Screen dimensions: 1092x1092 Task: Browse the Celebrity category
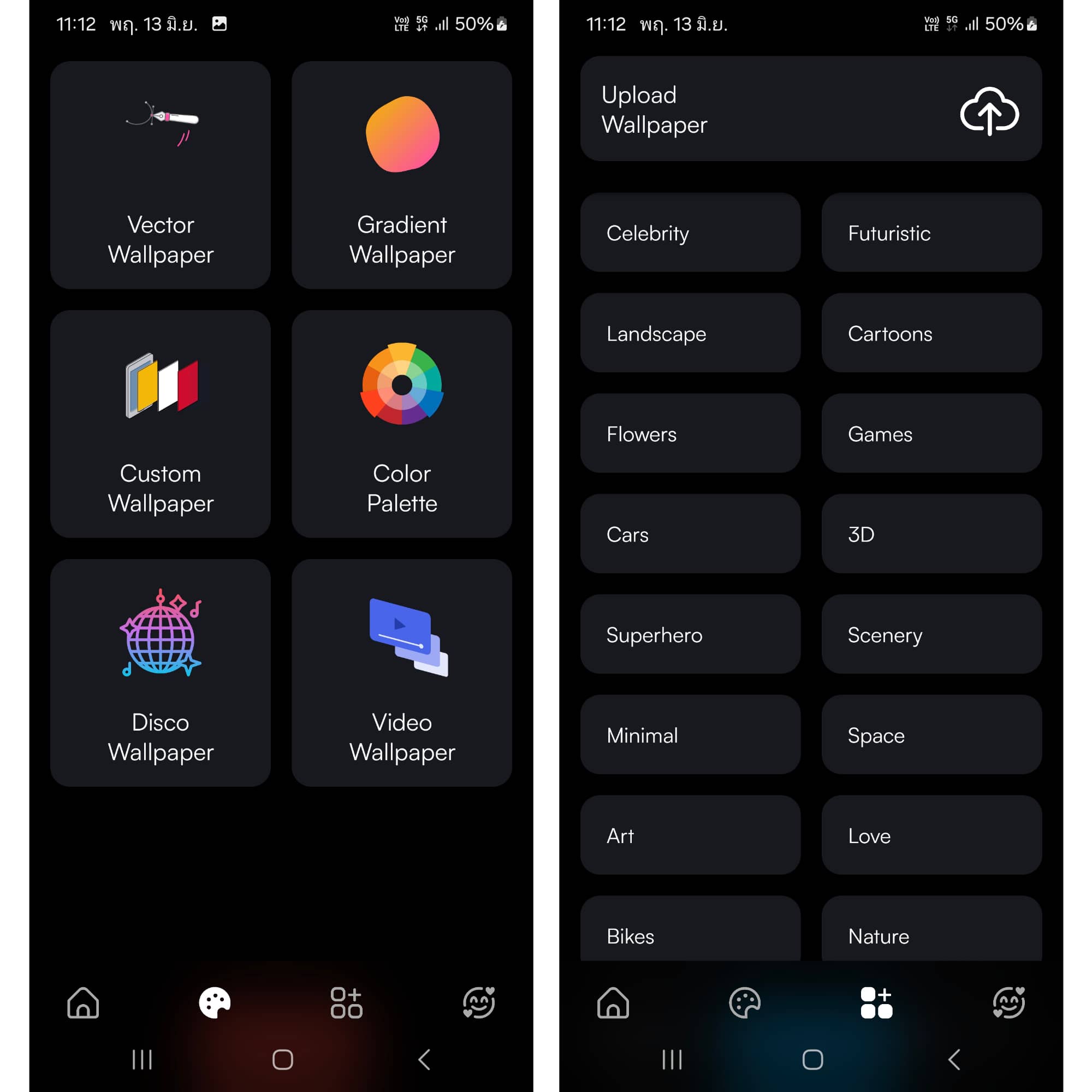pos(690,233)
